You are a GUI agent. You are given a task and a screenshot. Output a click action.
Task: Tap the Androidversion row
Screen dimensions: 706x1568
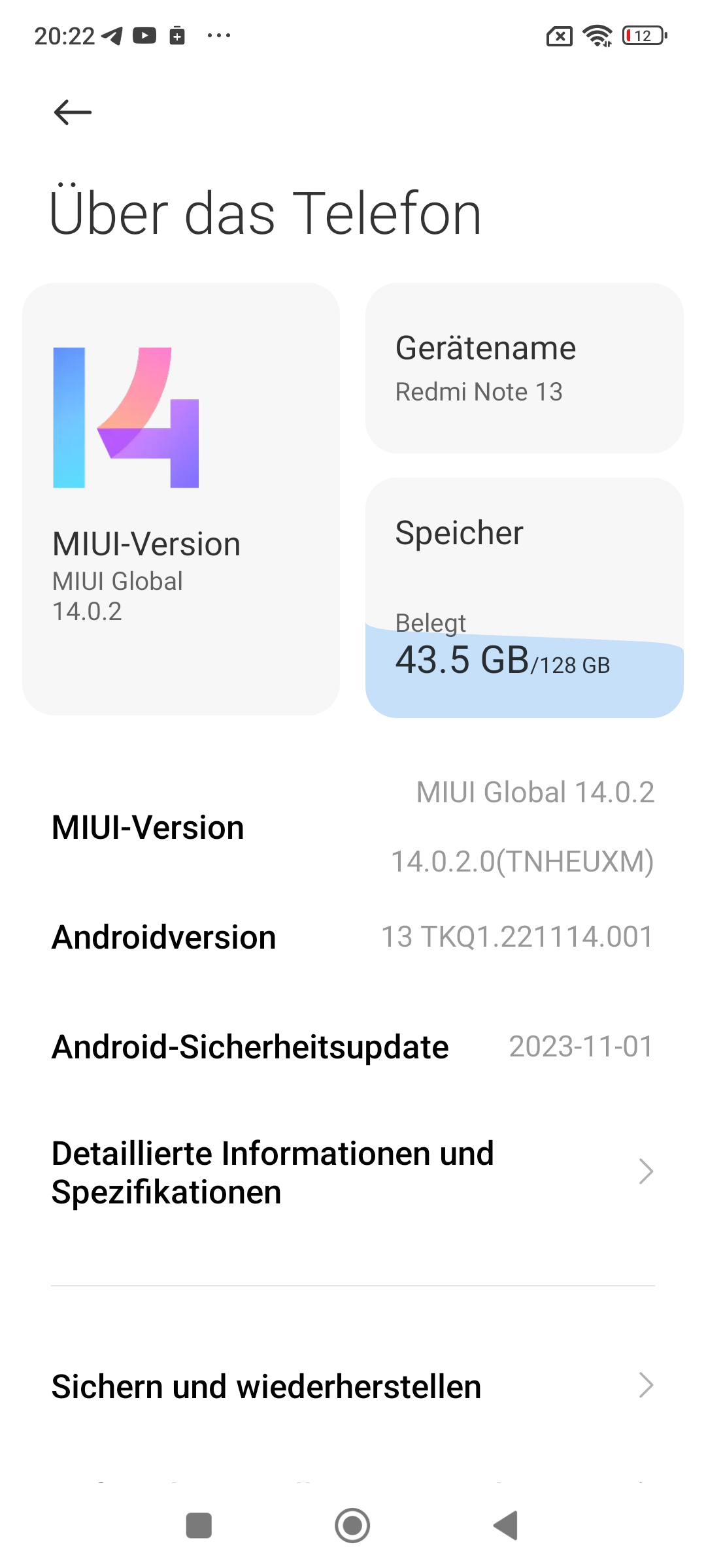(x=353, y=937)
